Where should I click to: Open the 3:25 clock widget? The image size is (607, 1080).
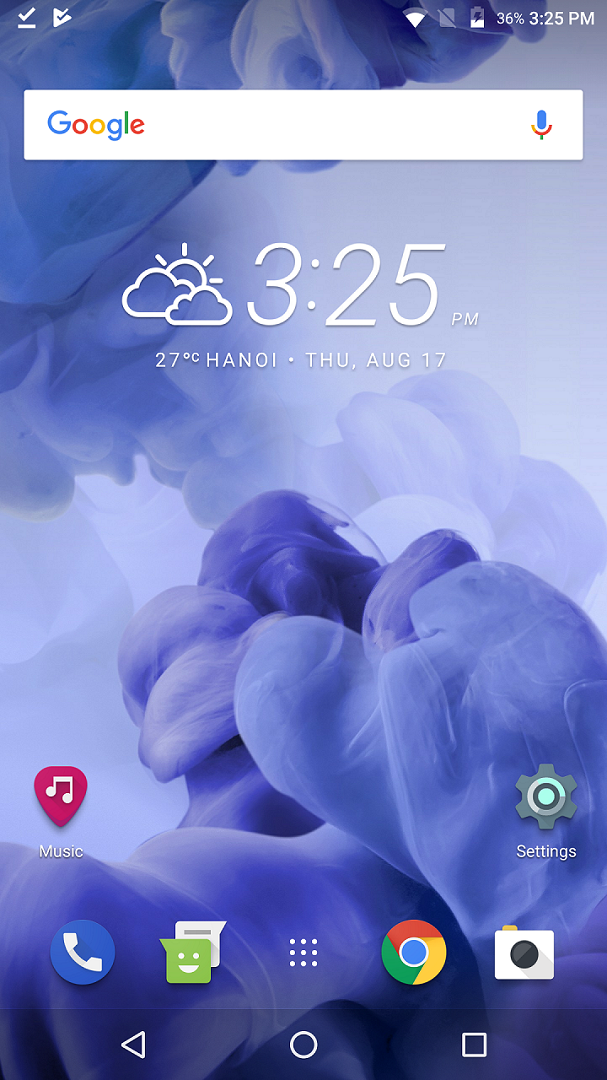pyautogui.click(x=345, y=287)
